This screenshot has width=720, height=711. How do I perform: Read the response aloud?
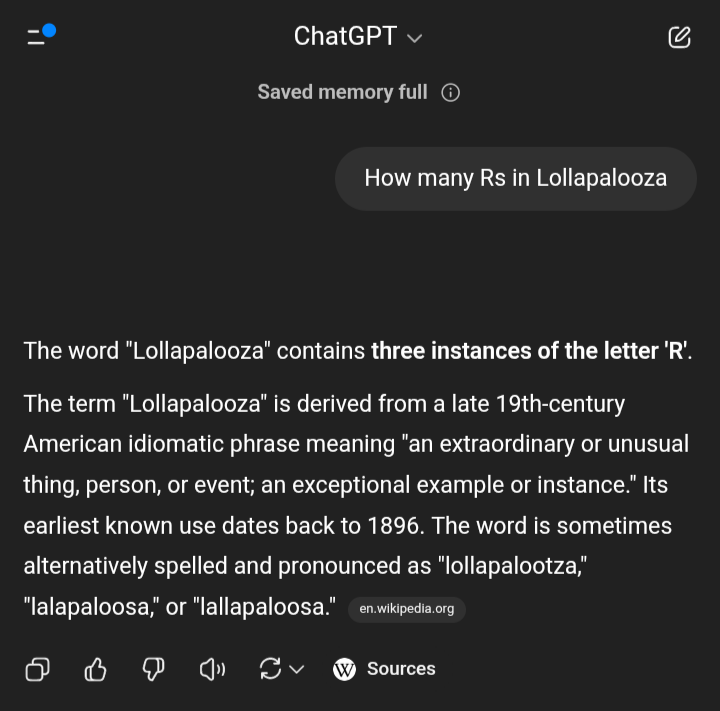[212, 669]
